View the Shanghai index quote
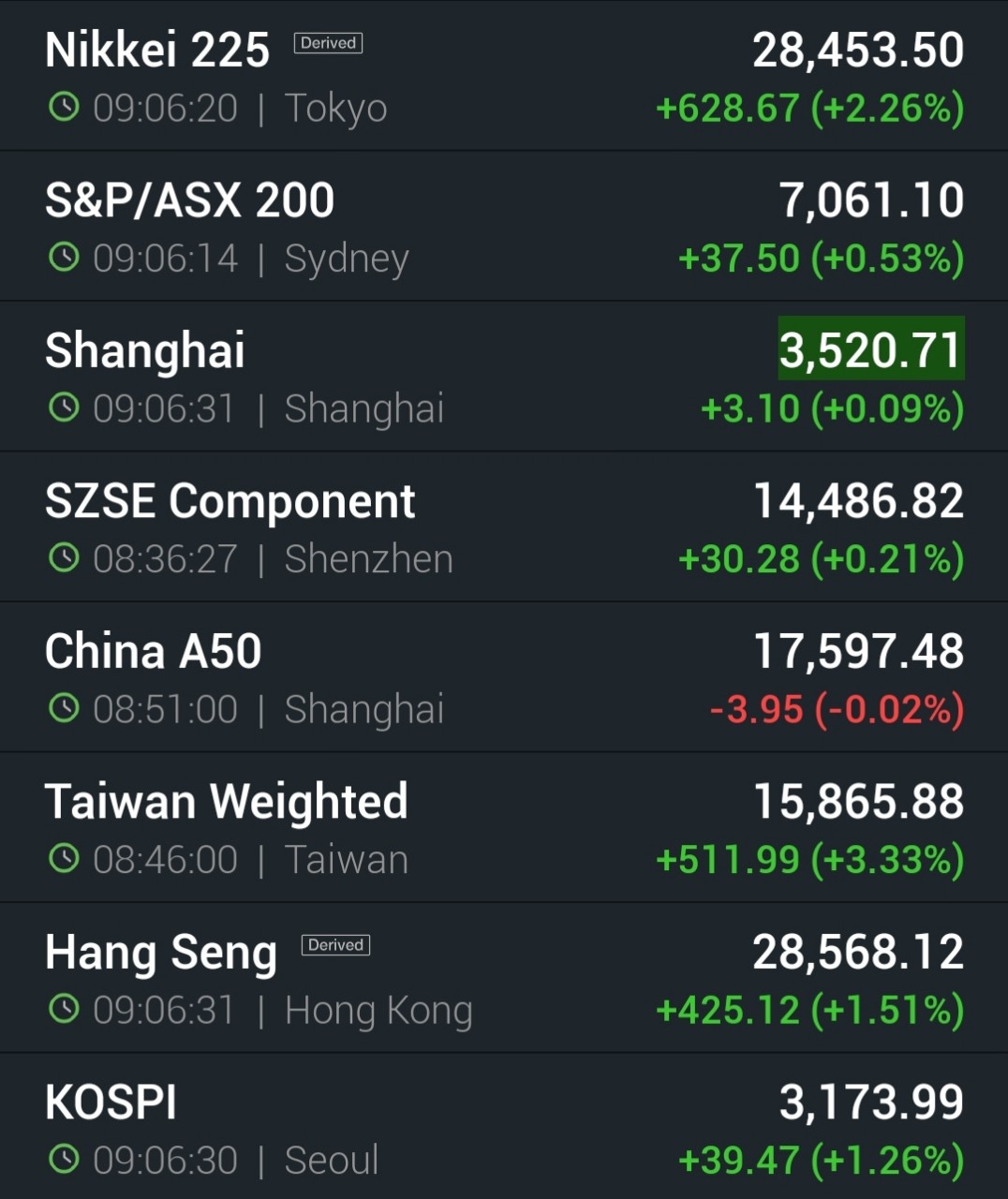The width and height of the screenshot is (1008, 1199). 145,351
